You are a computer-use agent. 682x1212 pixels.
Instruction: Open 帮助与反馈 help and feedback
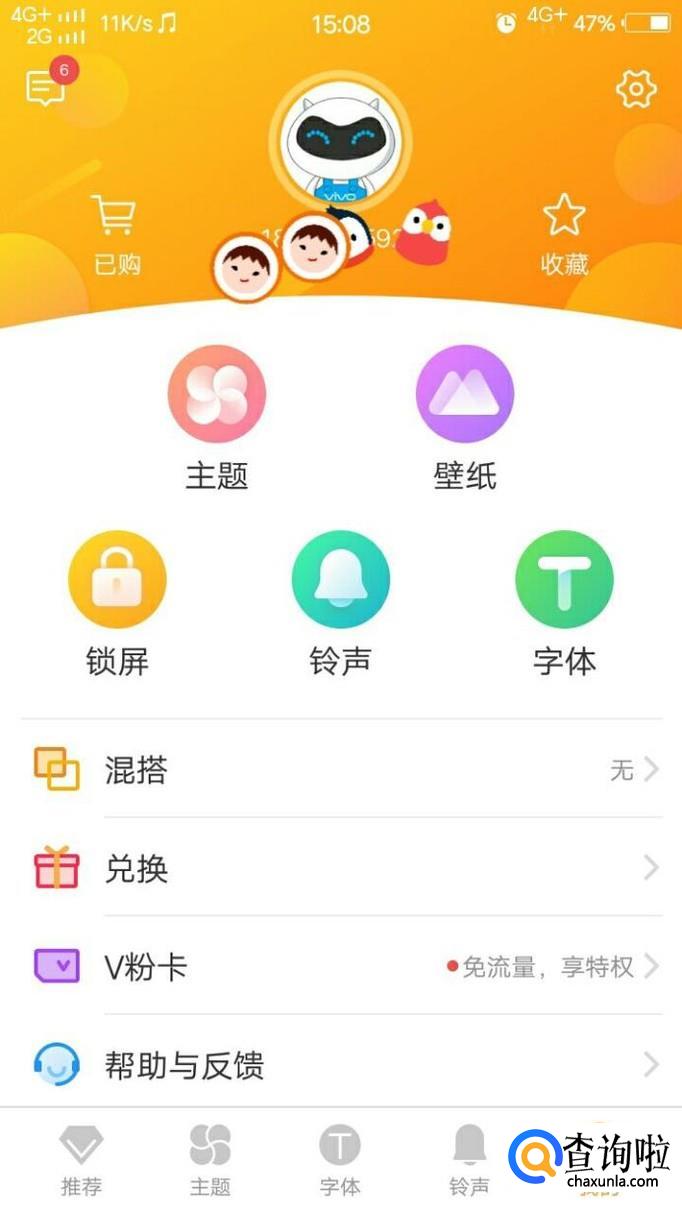[341, 1065]
